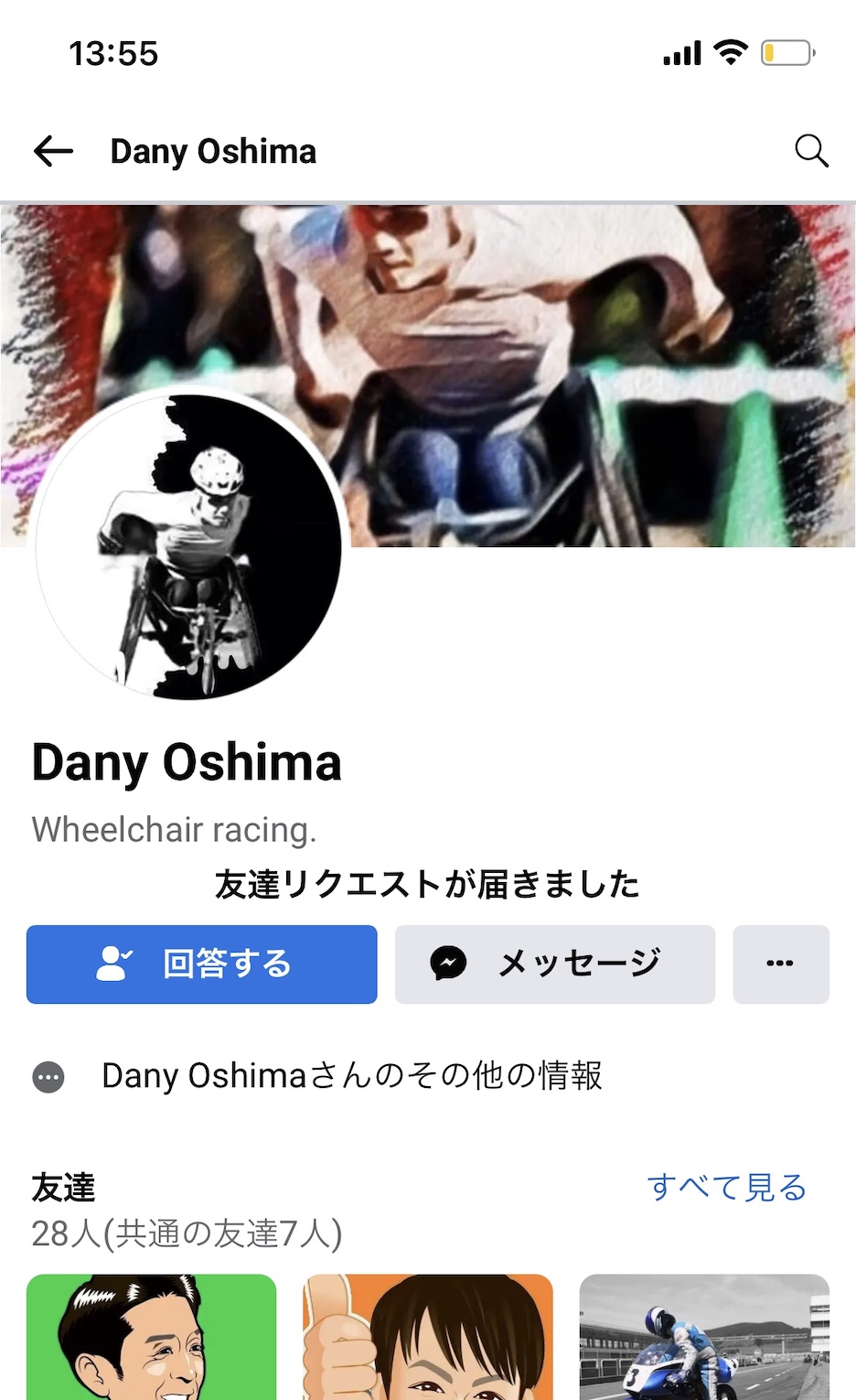Screen dimensions: 856x1400
Task: Open the friend with green background avatar
Action: tap(151, 1336)
